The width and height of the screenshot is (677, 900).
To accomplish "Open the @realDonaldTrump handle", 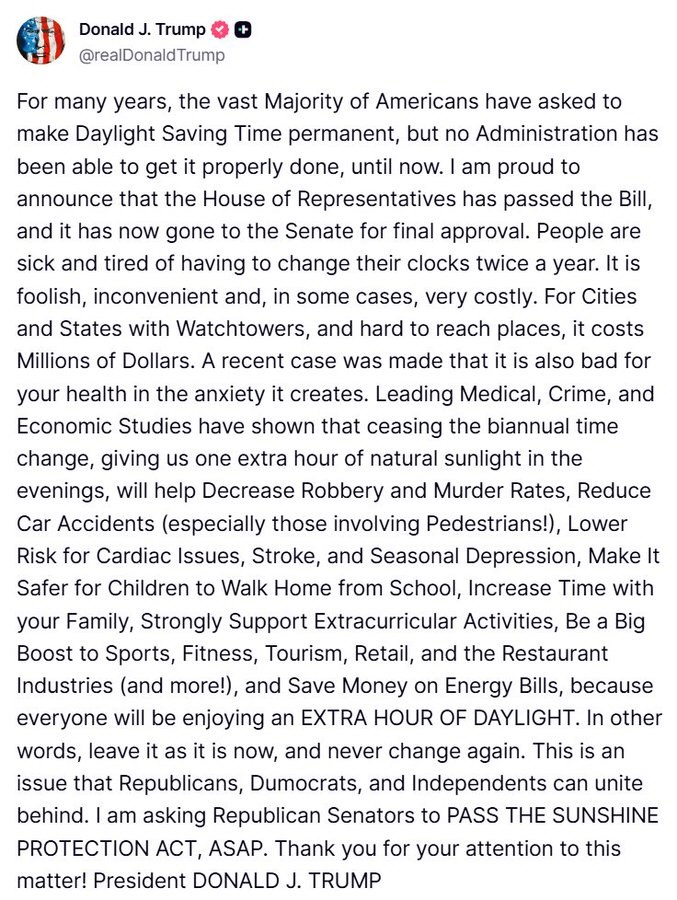I will pos(152,55).
